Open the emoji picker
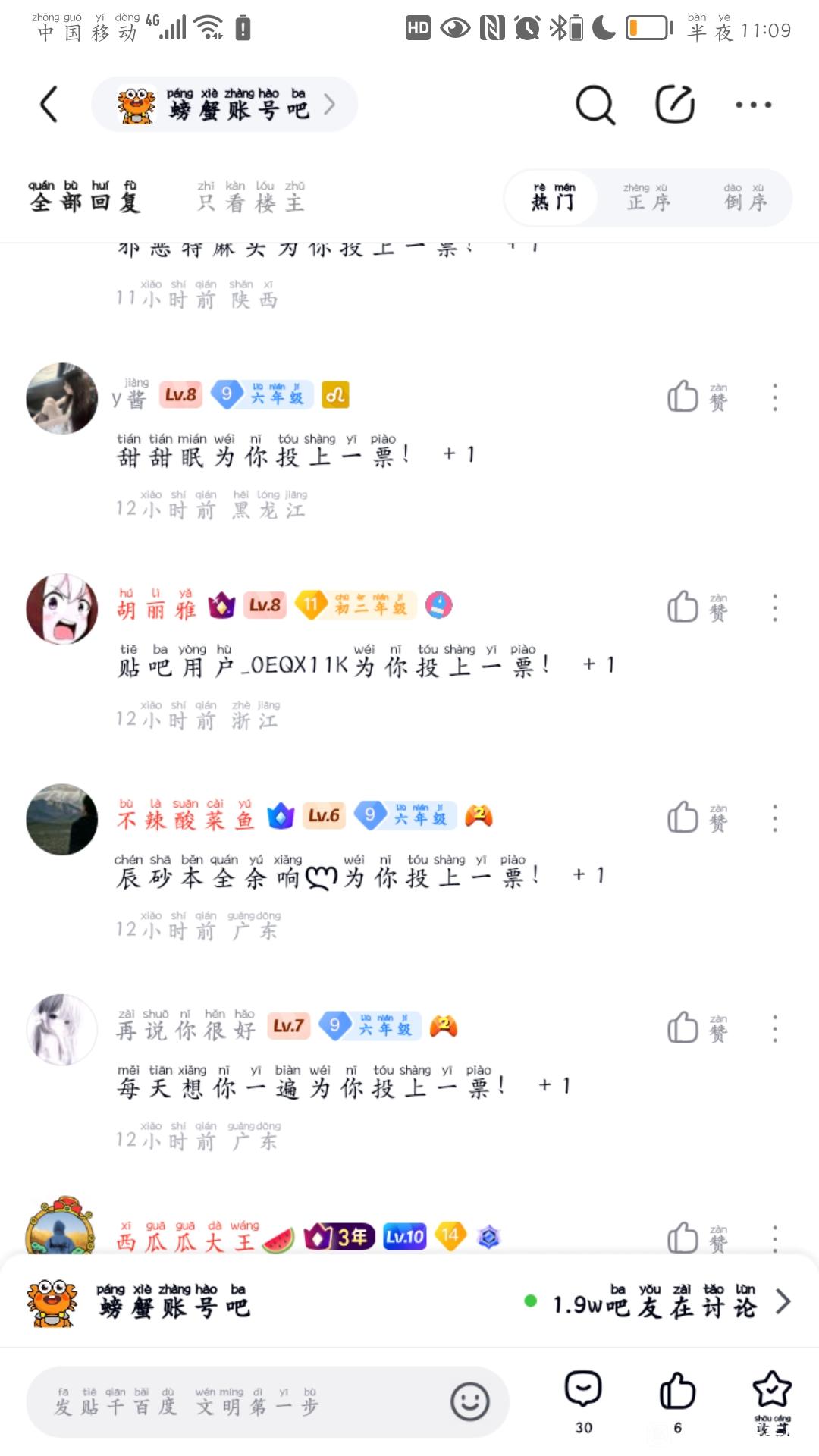 (470, 1401)
